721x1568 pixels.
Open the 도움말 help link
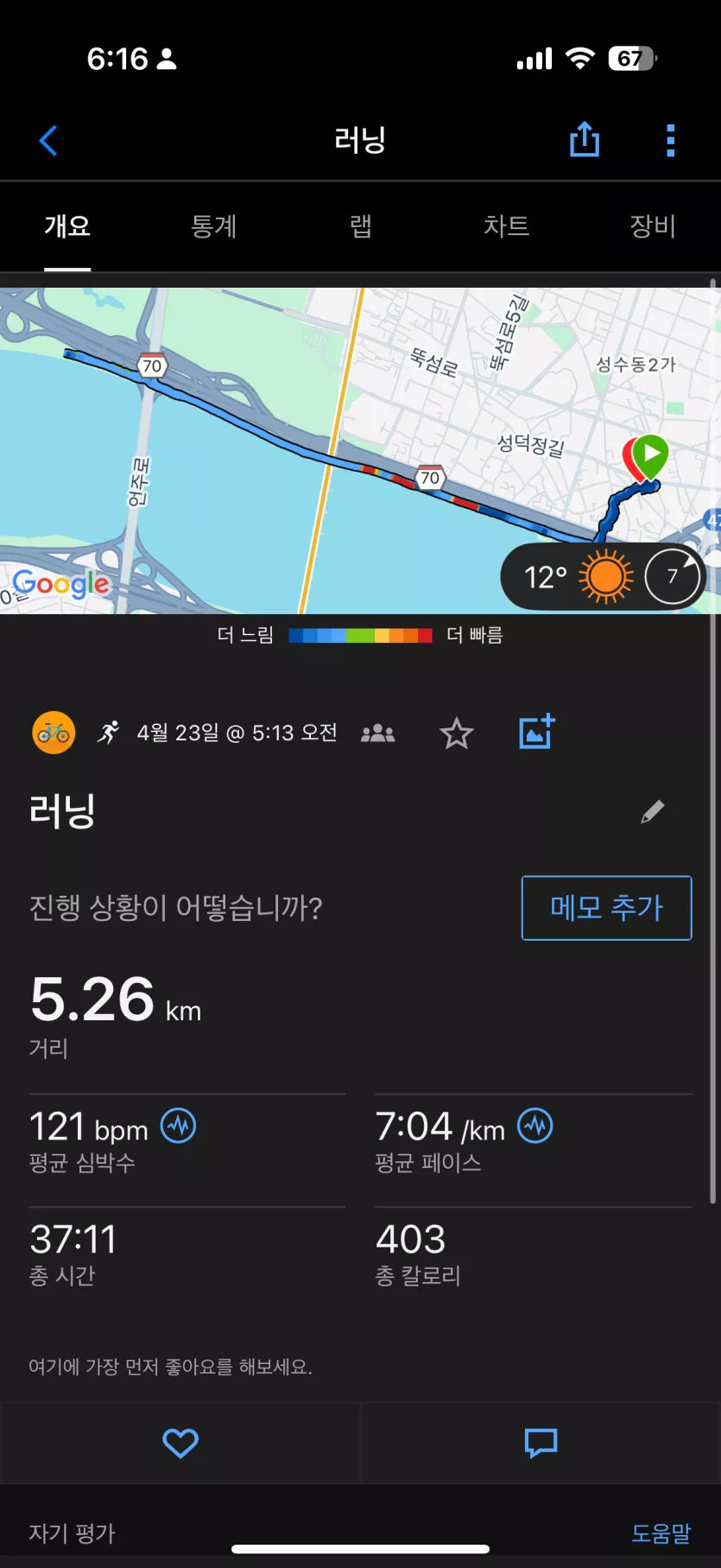pos(661,1533)
